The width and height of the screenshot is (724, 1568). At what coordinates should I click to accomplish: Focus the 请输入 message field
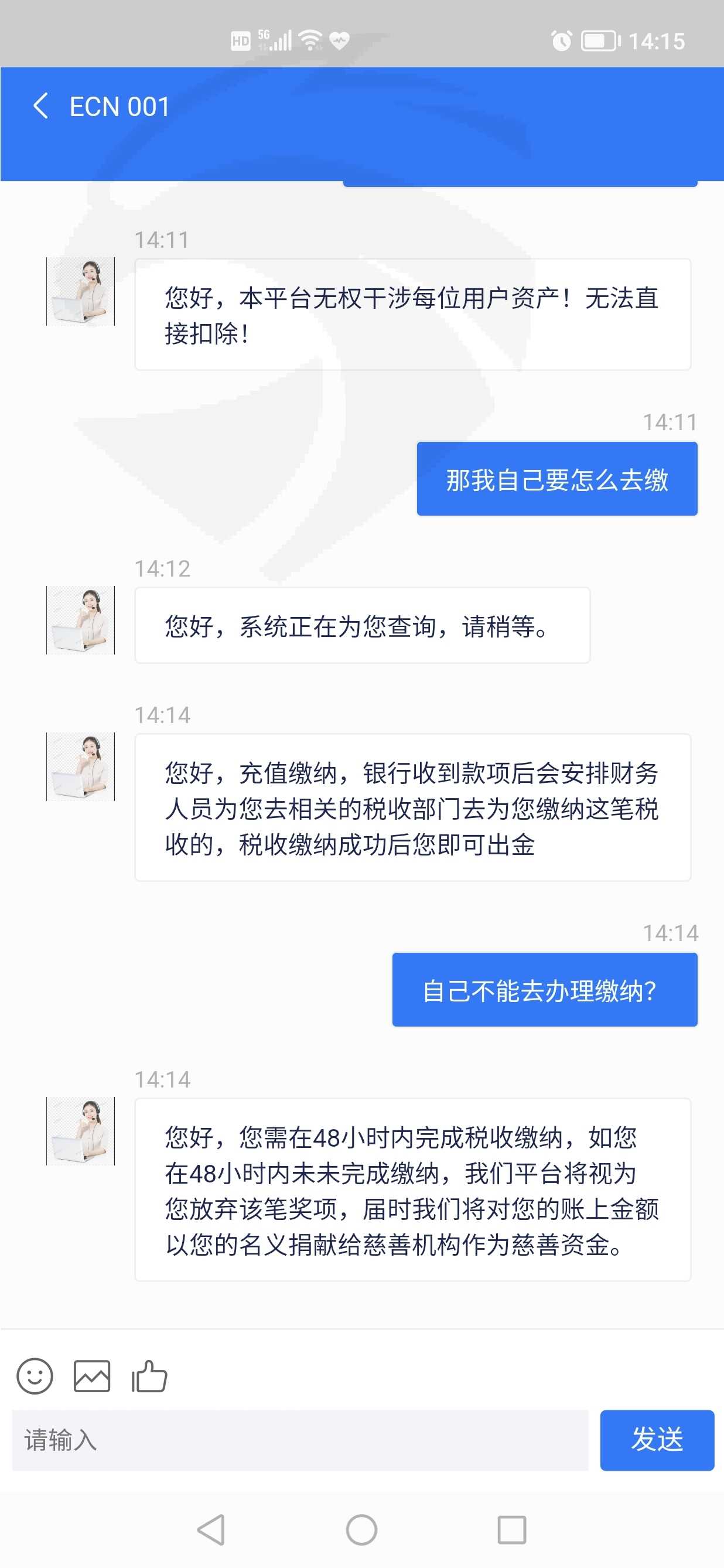click(x=300, y=1440)
